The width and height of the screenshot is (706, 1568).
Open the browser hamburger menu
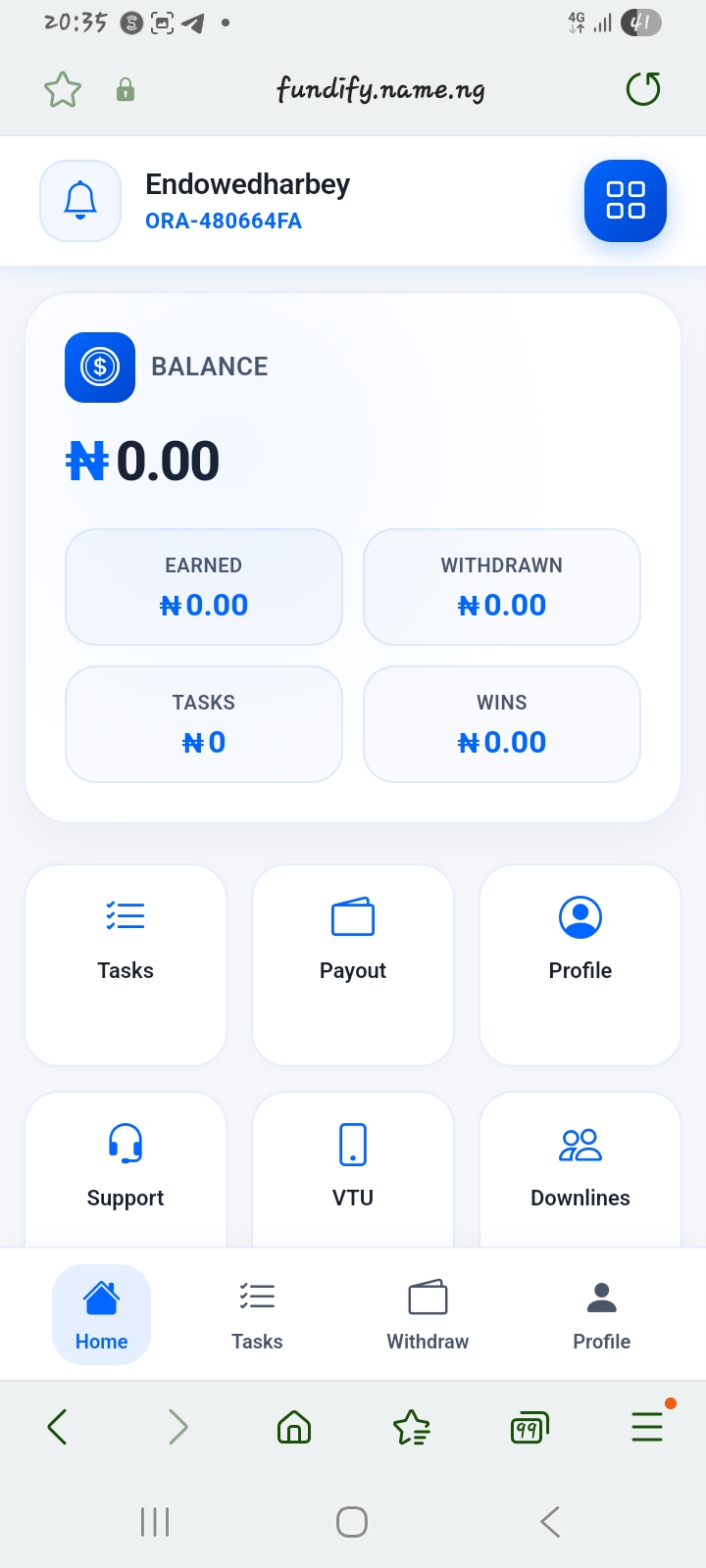647,1427
